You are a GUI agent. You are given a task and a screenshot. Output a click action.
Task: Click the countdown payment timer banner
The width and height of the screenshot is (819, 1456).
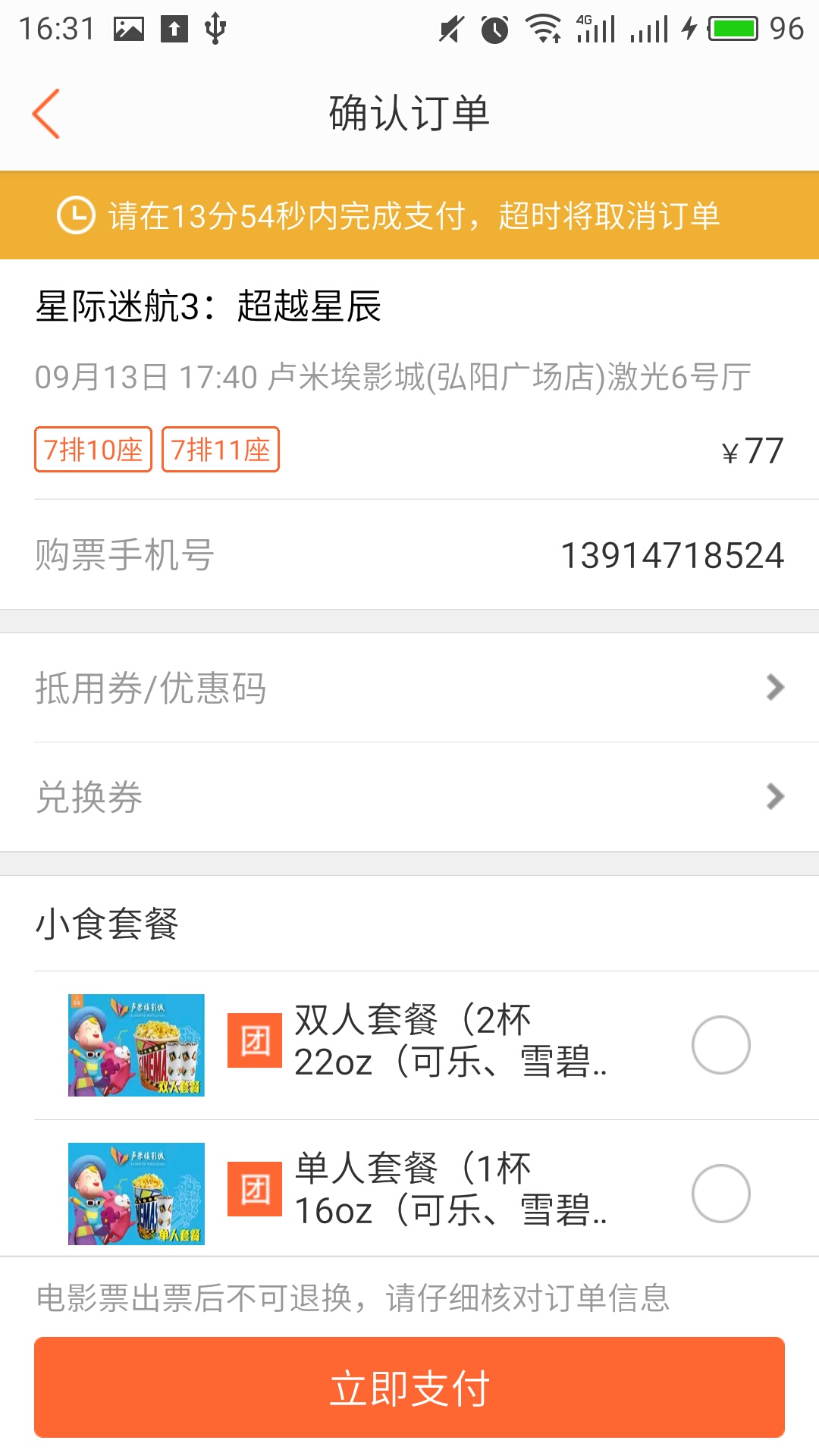pyautogui.click(x=409, y=215)
